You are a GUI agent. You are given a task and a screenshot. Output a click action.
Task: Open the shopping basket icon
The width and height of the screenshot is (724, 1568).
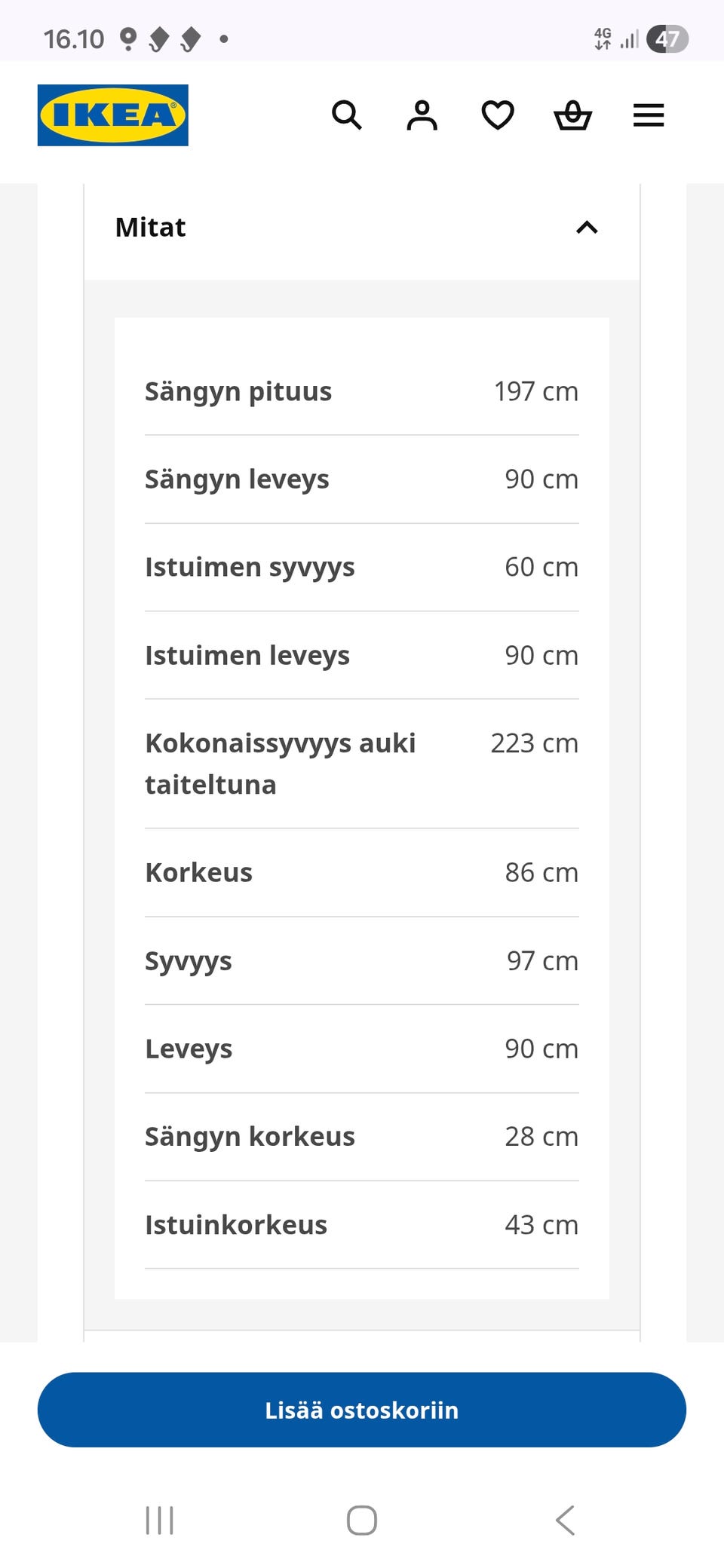573,115
